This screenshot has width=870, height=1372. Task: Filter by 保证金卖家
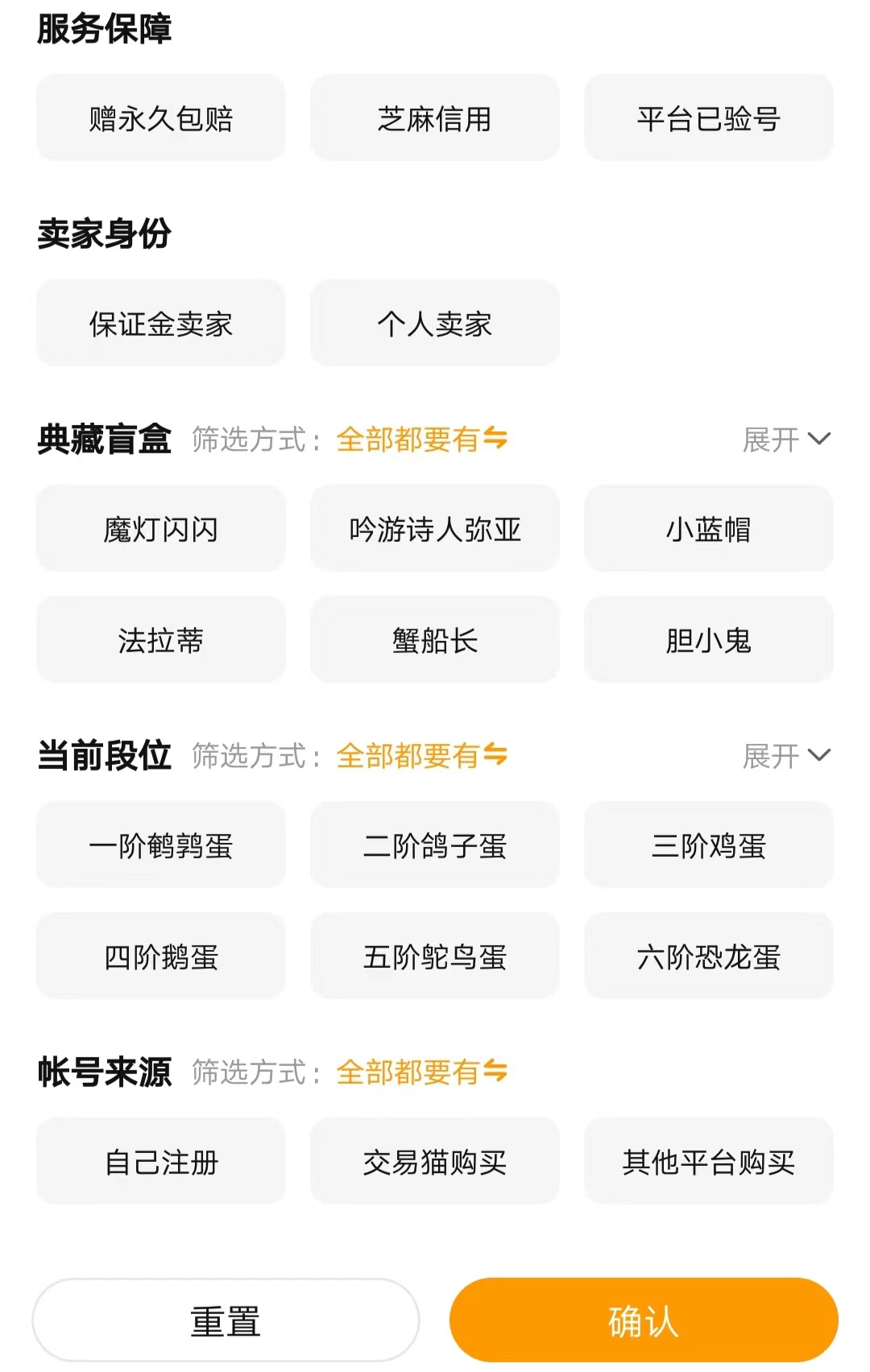point(161,324)
